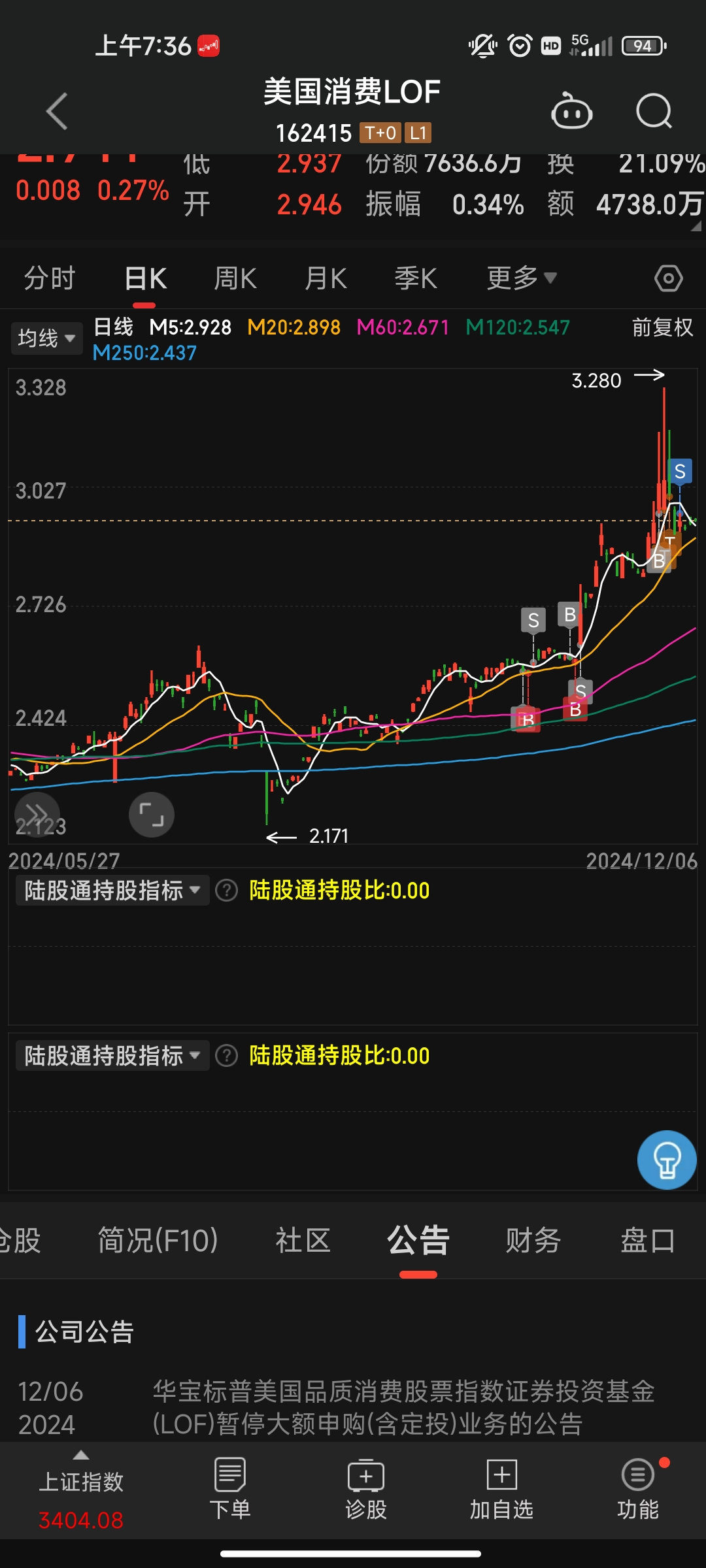The height and width of the screenshot is (1568, 706).
Task: Expand the 更多 chart period dropdown
Action: pyautogui.click(x=521, y=278)
